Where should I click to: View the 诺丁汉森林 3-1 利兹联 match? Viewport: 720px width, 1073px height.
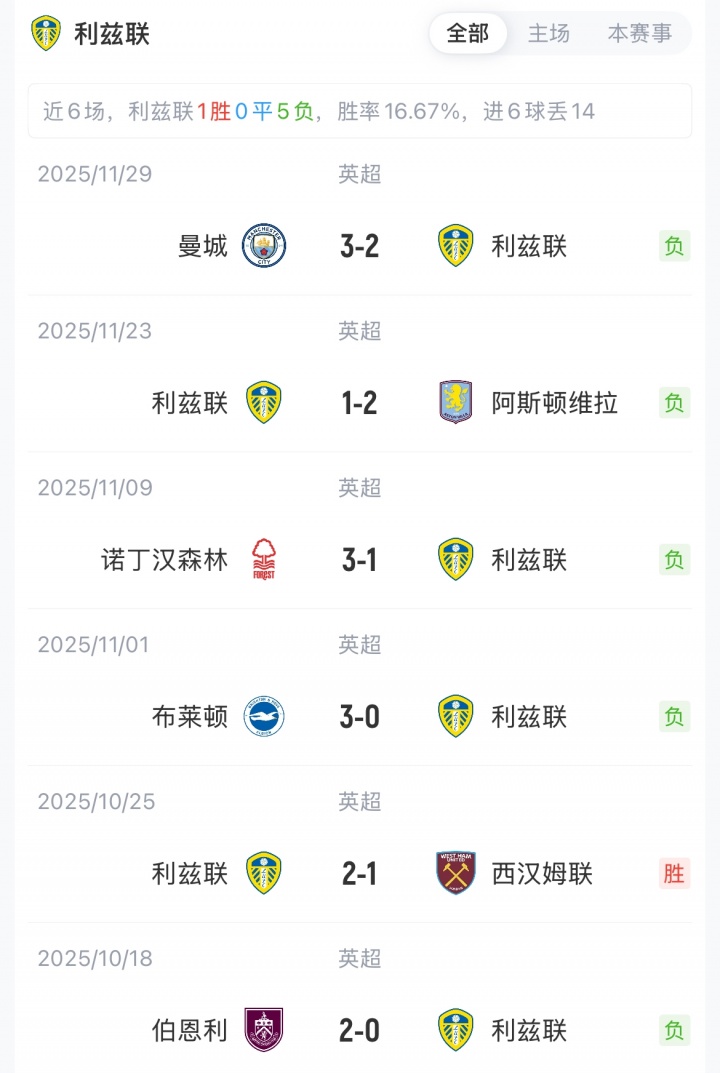pos(359,560)
